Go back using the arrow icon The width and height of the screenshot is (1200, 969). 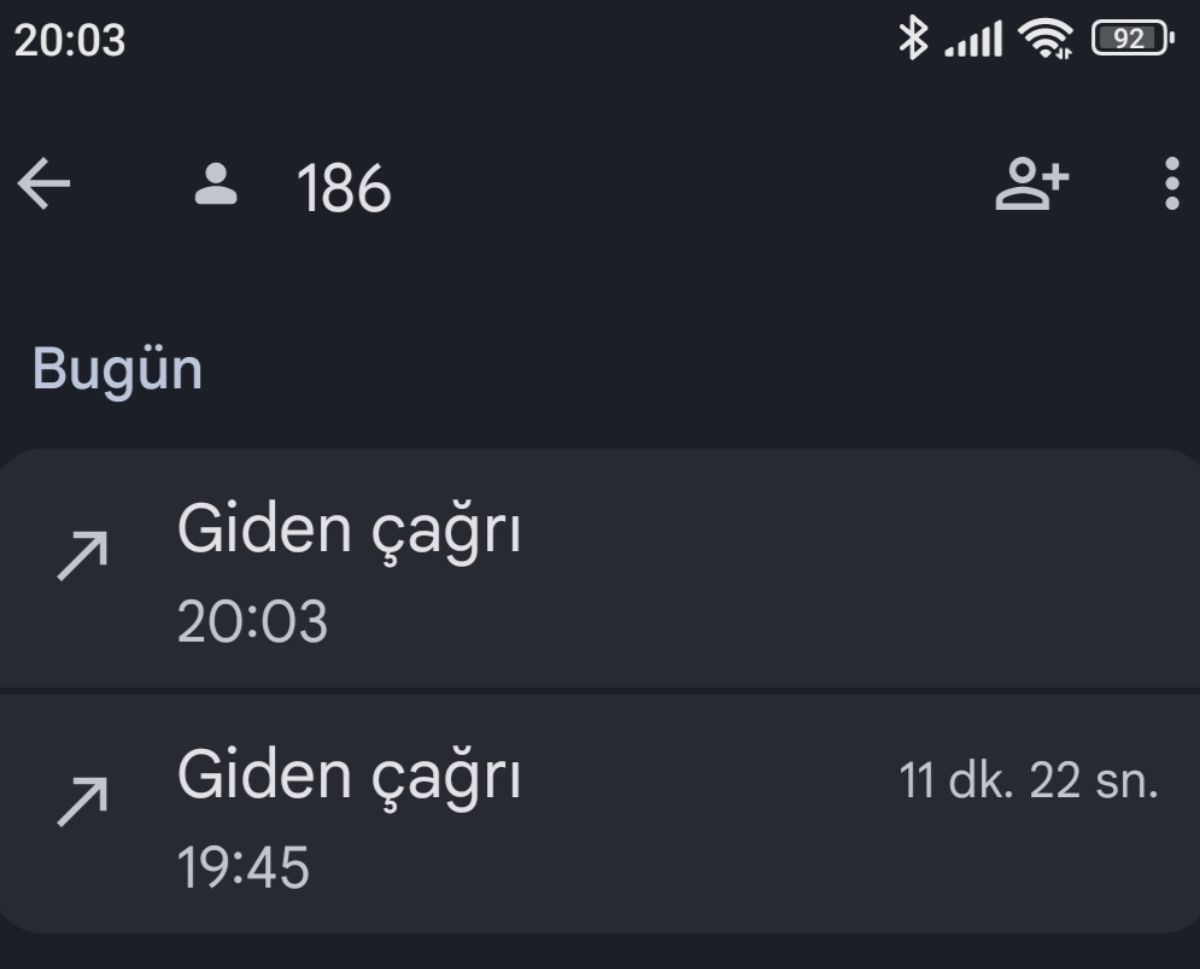[44, 186]
